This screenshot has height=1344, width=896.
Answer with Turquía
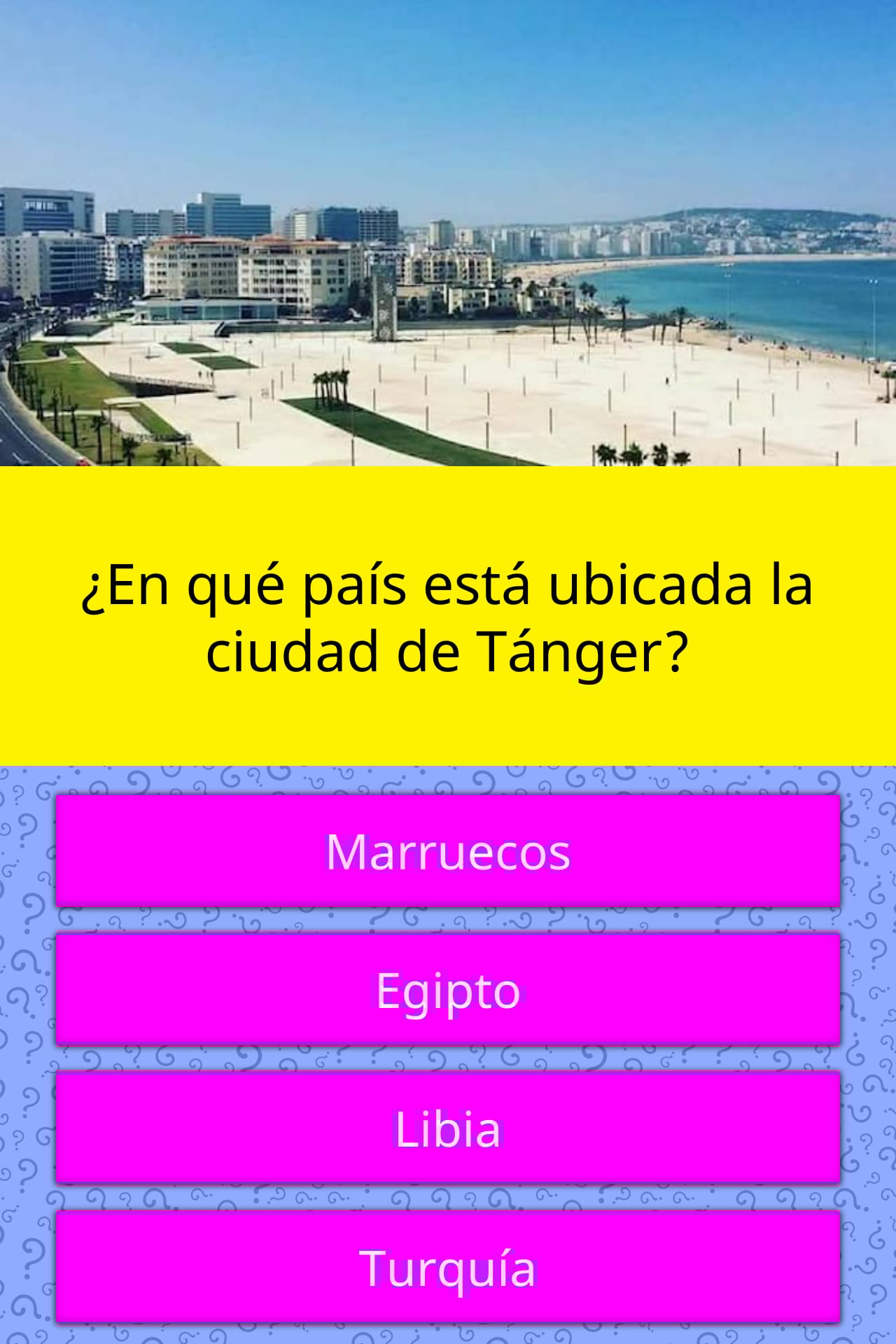click(448, 1268)
